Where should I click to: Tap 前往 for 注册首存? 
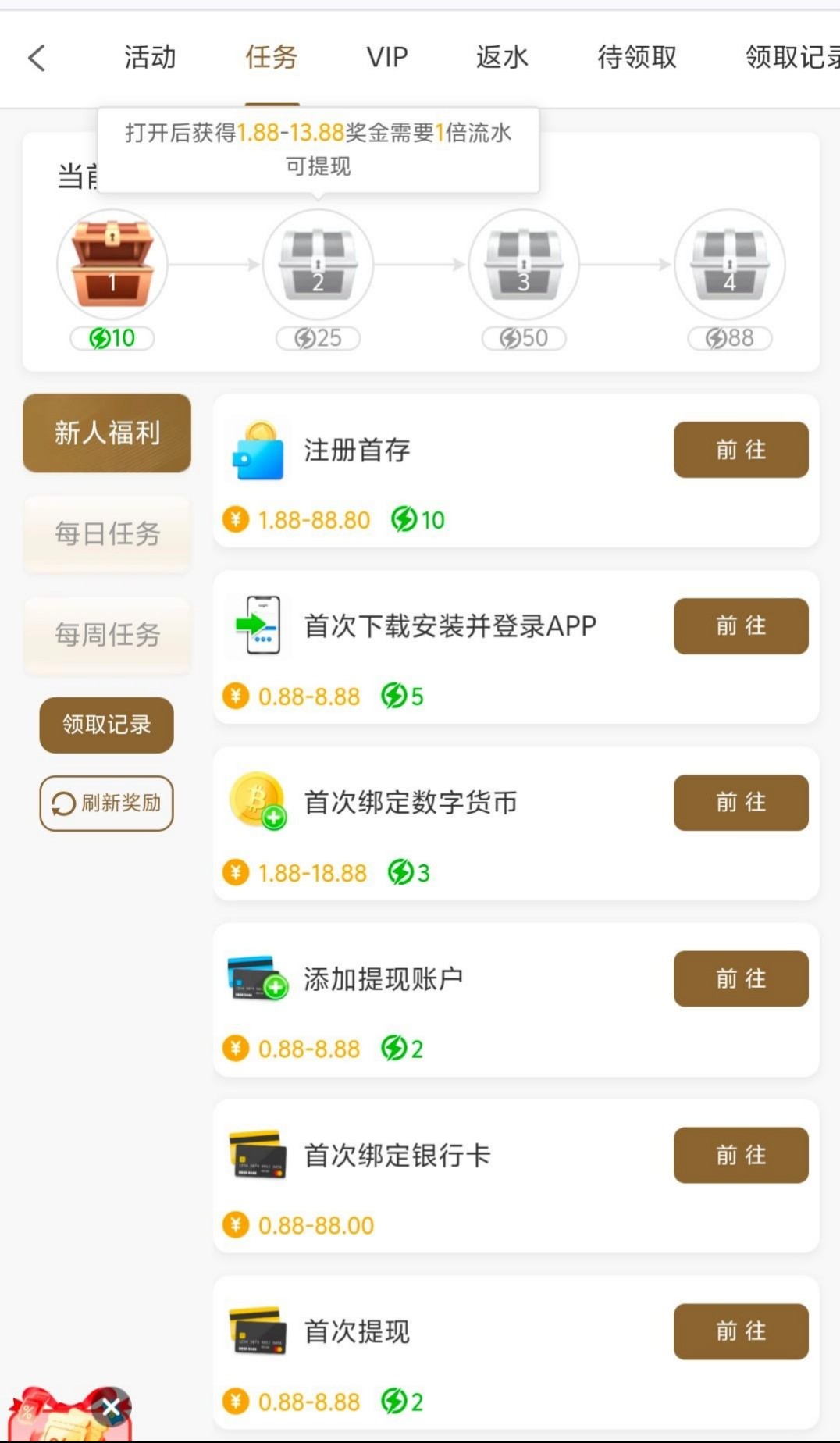tap(741, 450)
